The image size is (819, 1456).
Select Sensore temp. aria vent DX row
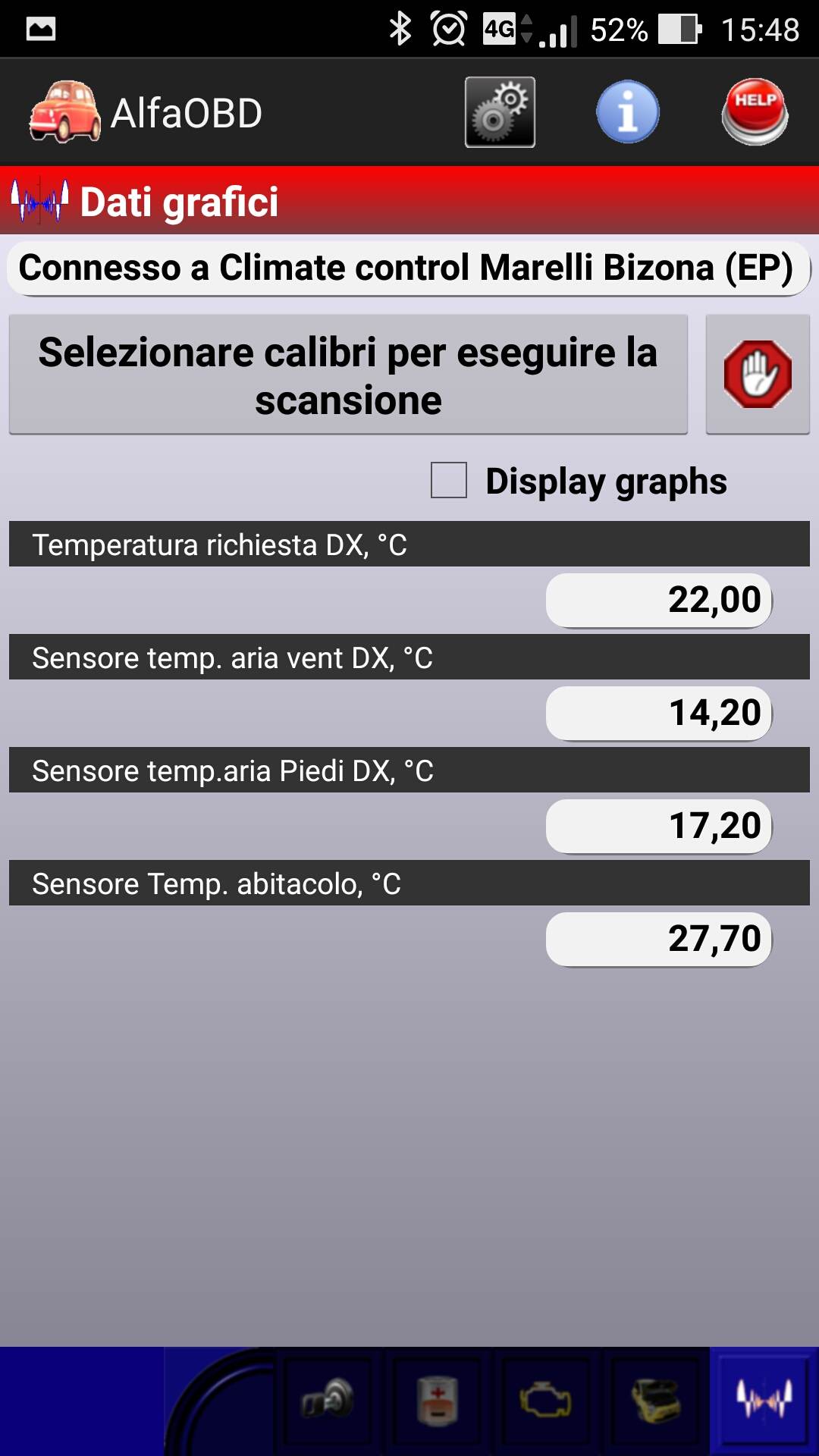[409, 657]
